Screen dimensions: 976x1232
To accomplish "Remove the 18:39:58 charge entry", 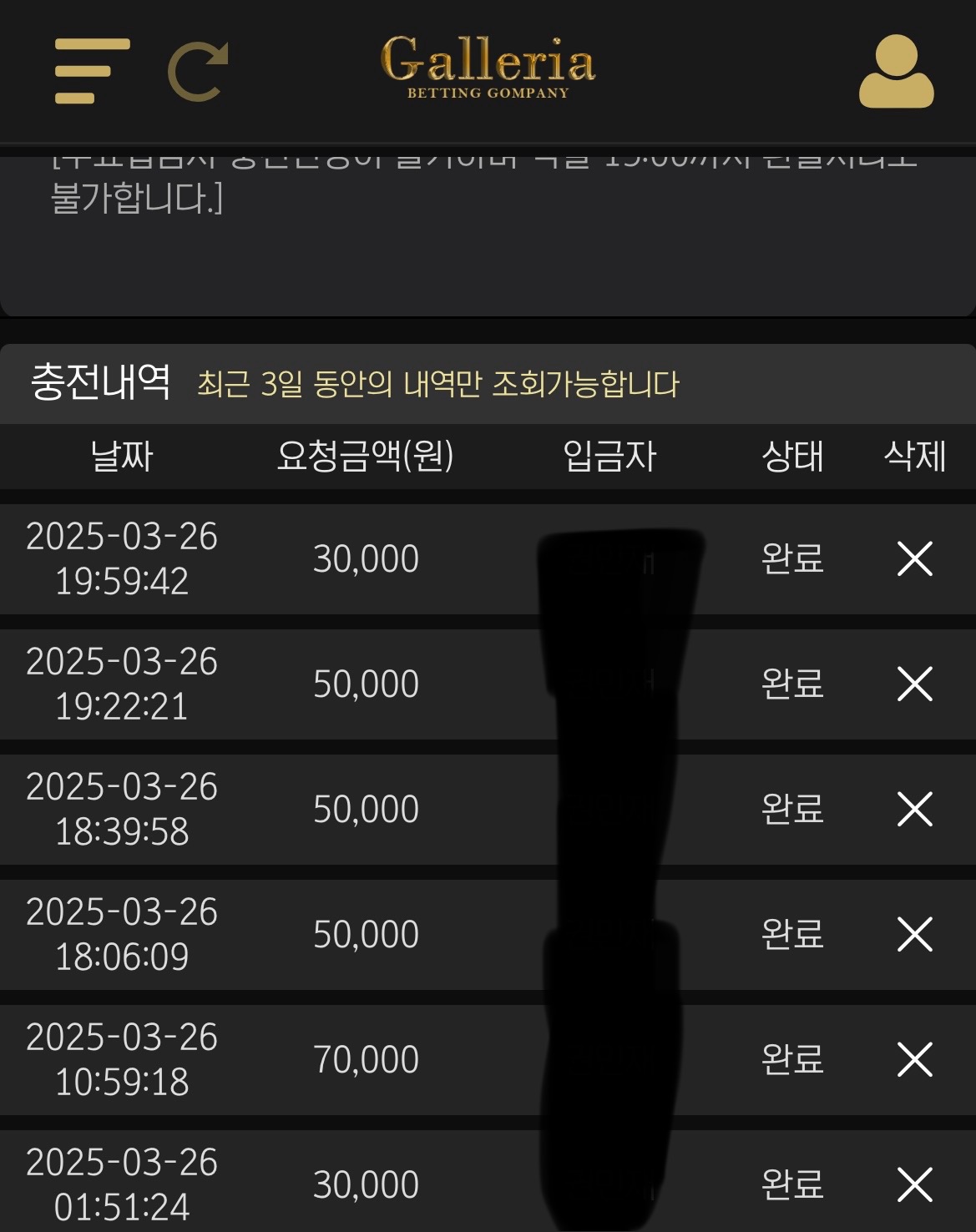I will pos(914,809).
